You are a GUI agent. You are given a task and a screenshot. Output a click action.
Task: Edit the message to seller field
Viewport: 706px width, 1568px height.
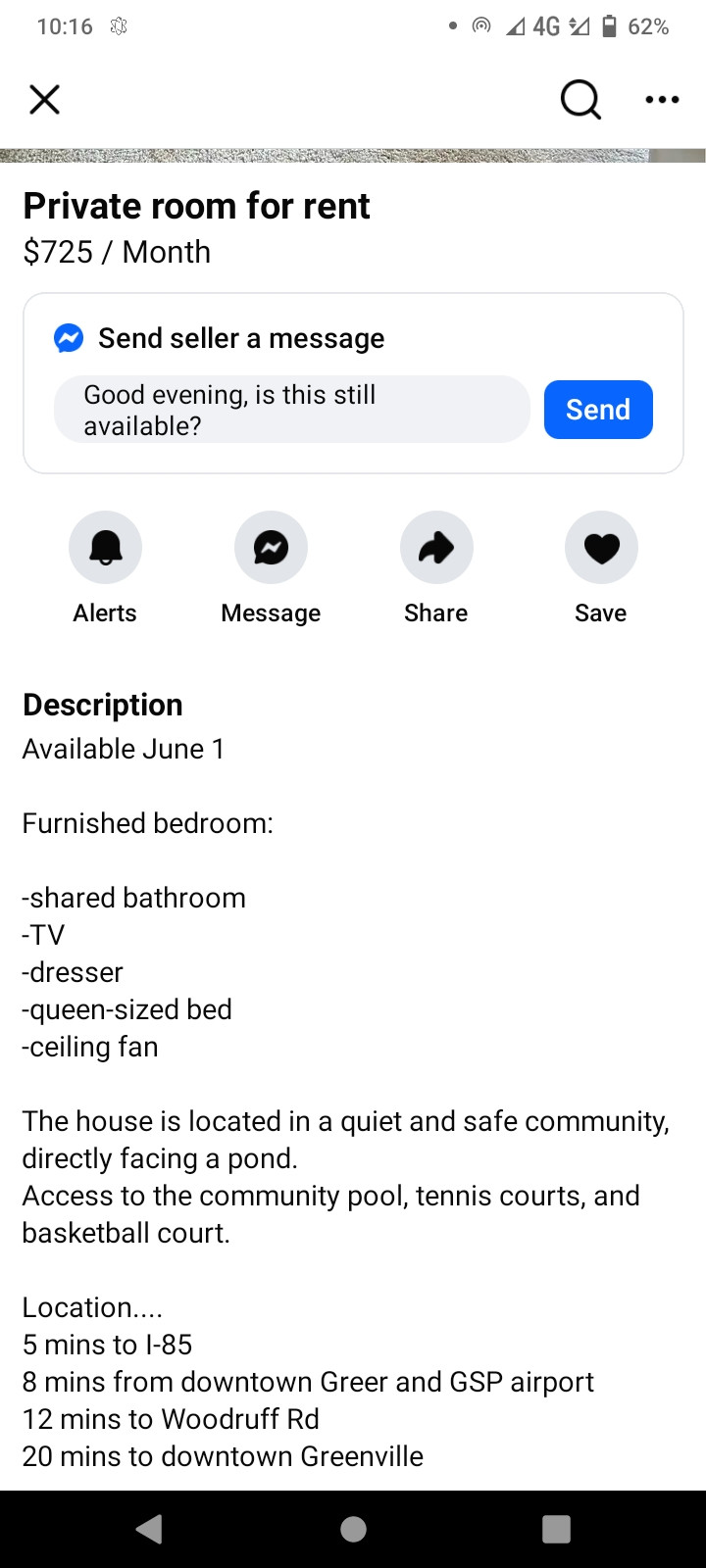[x=291, y=410]
